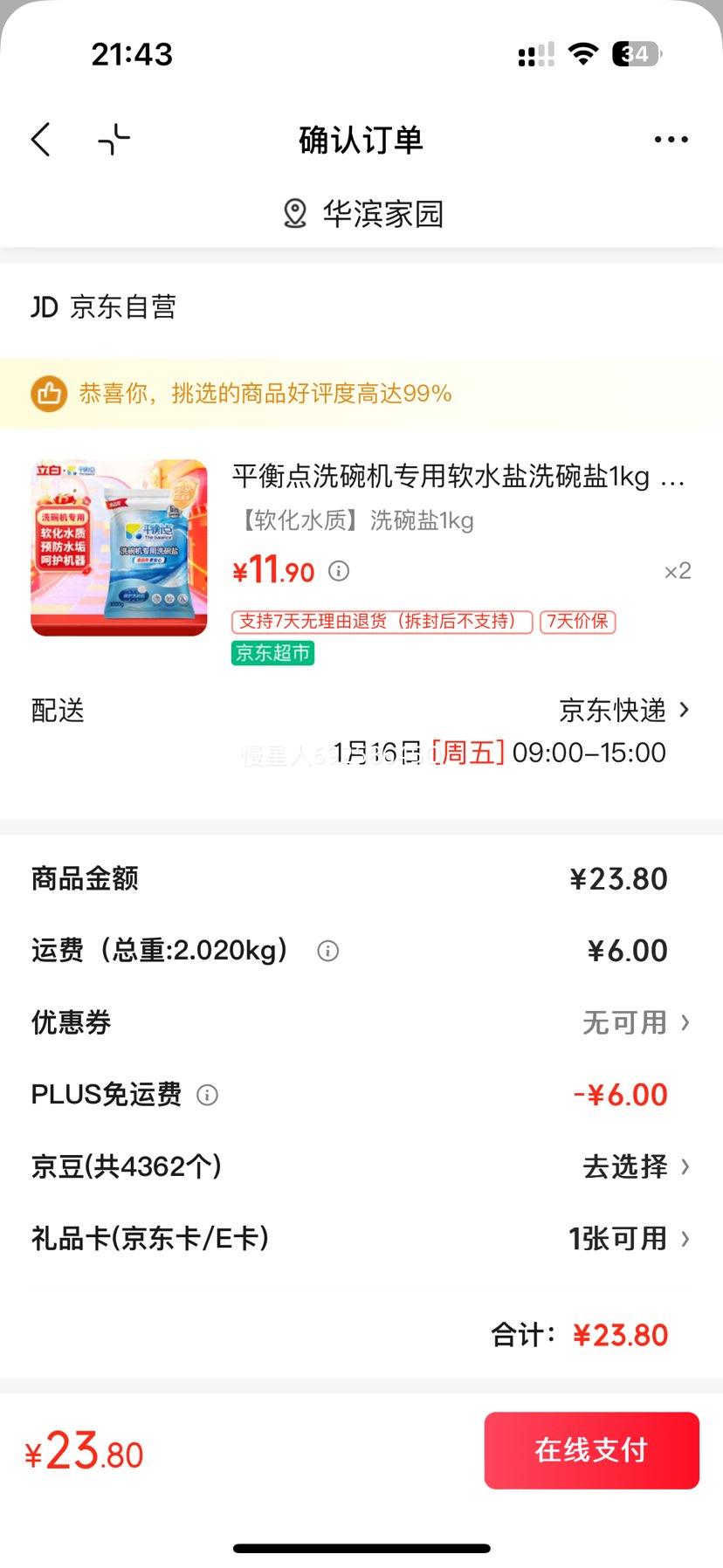This screenshot has width=723, height=1568.
Task: Tap the 7天价保 price protection tag
Action: tap(579, 622)
